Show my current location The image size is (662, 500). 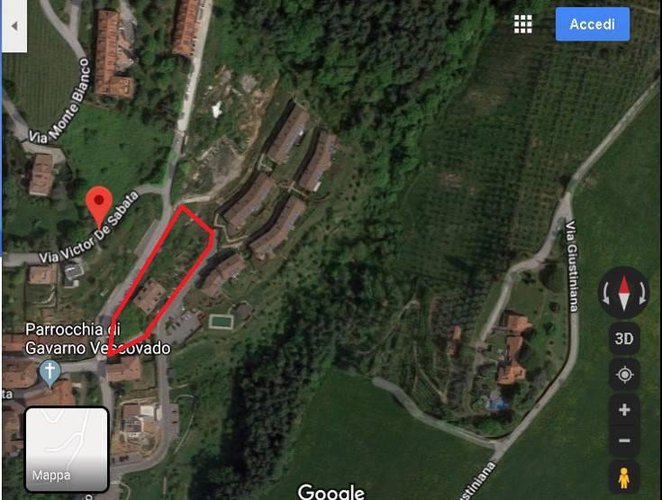(x=624, y=375)
